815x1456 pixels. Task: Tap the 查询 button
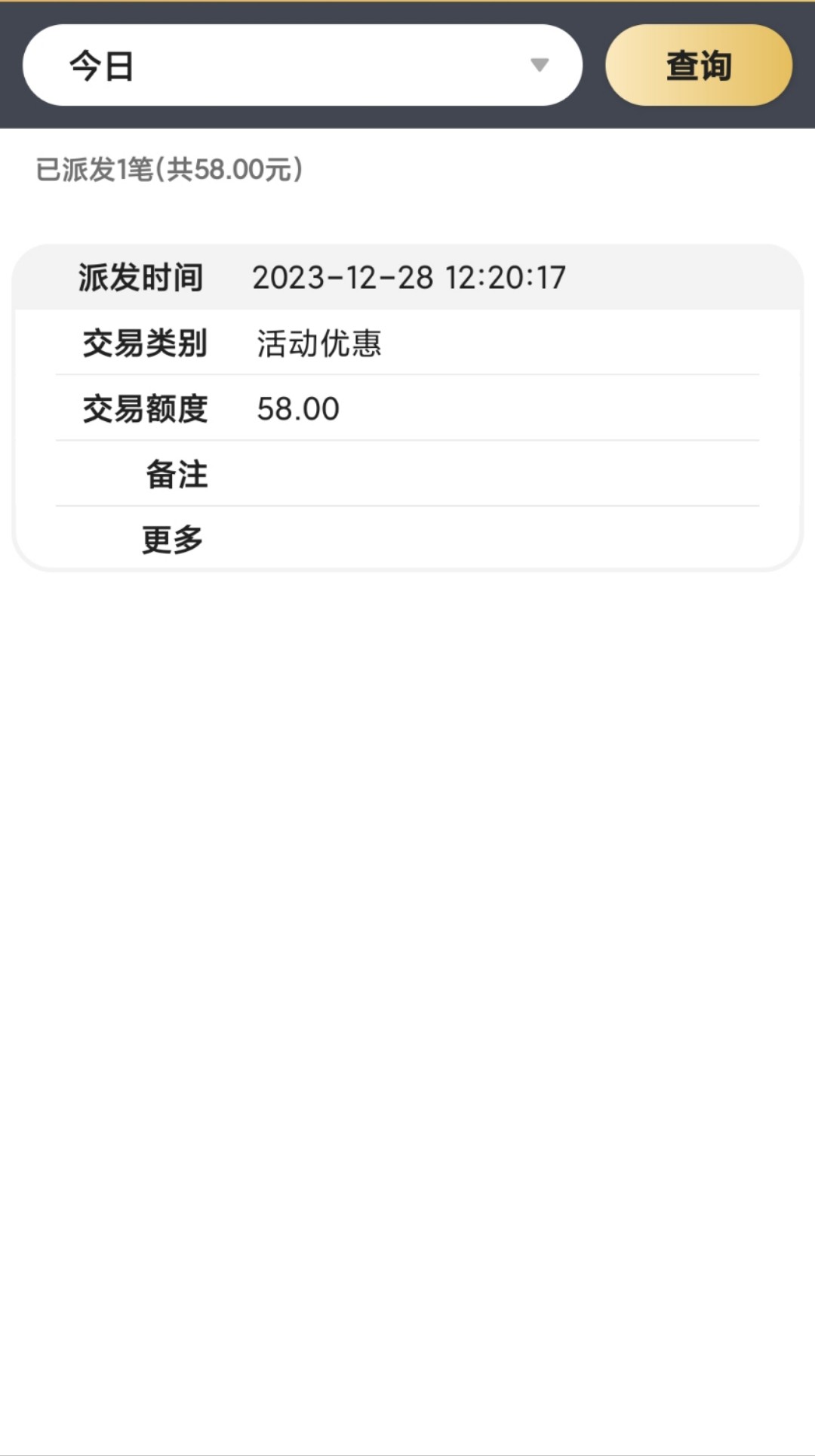tap(698, 65)
